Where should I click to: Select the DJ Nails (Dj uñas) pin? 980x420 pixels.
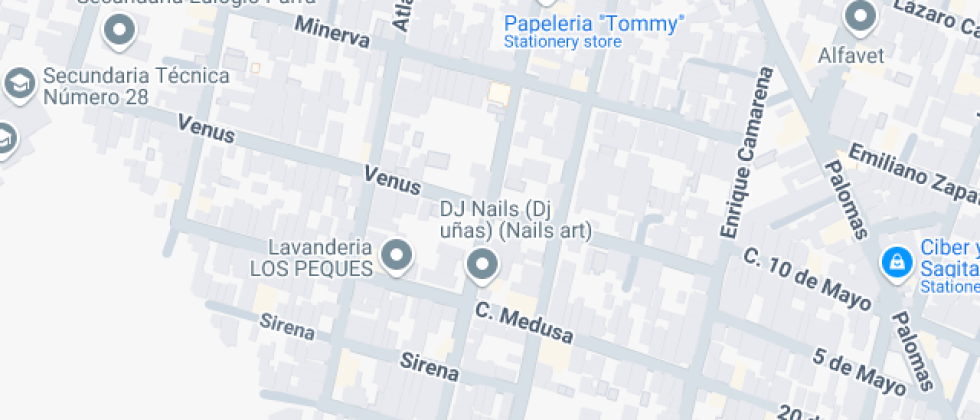pyautogui.click(x=482, y=266)
